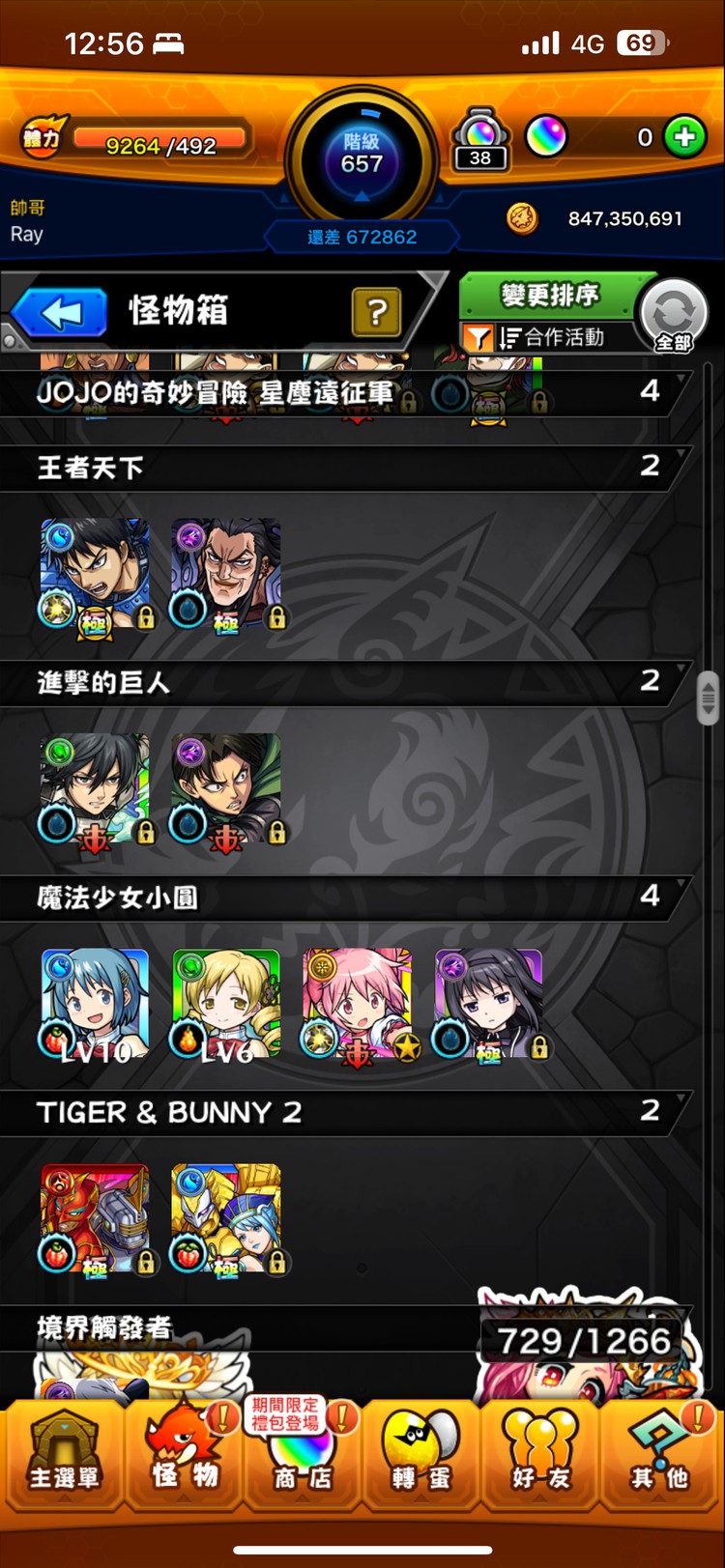Collapse the 魔法少女小圓 section header
Viewport: 725px width, 1568px height.
click(x=346, y=898)
